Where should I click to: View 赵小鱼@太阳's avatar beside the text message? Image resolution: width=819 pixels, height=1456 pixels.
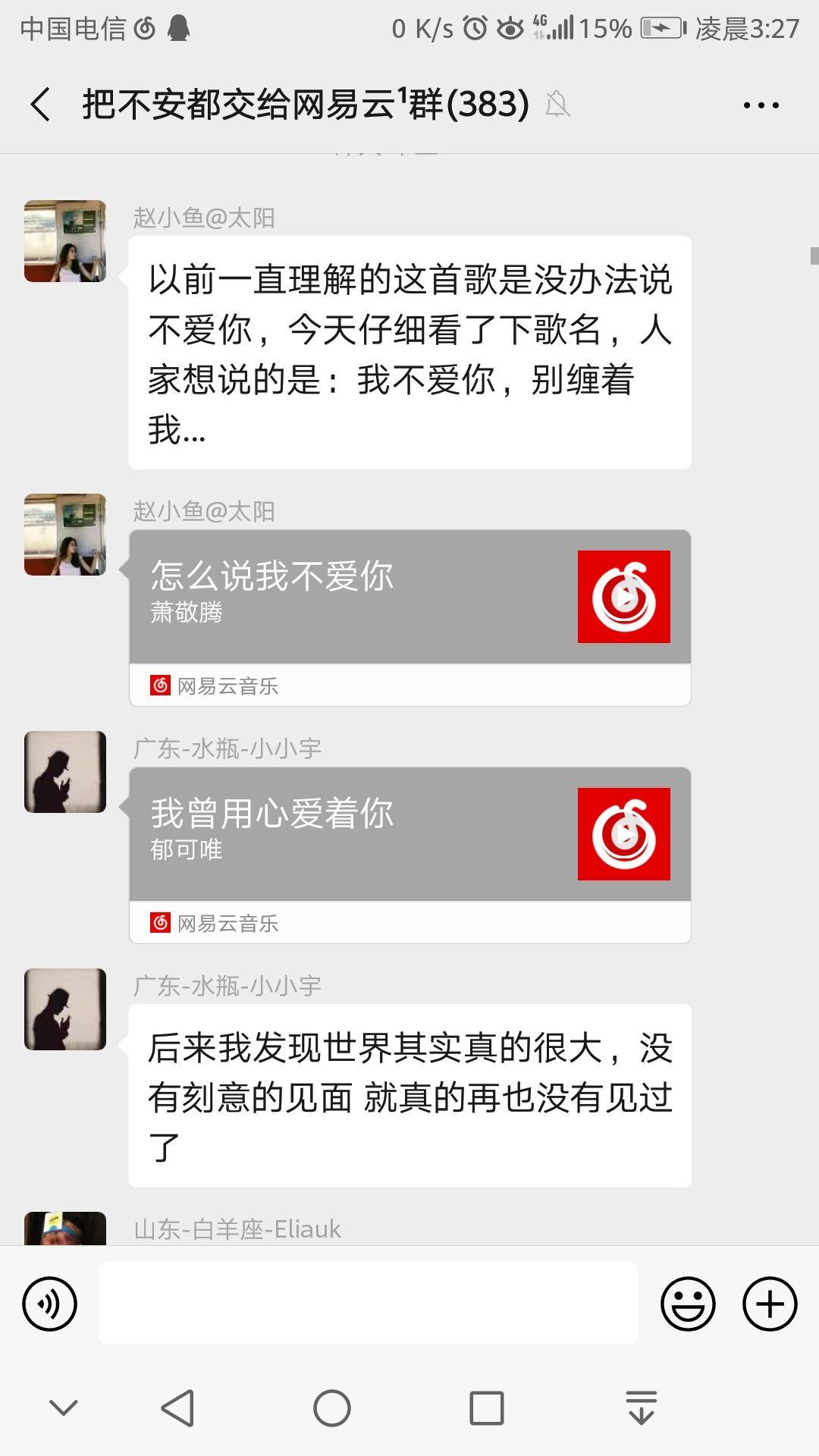pos(65,241)
